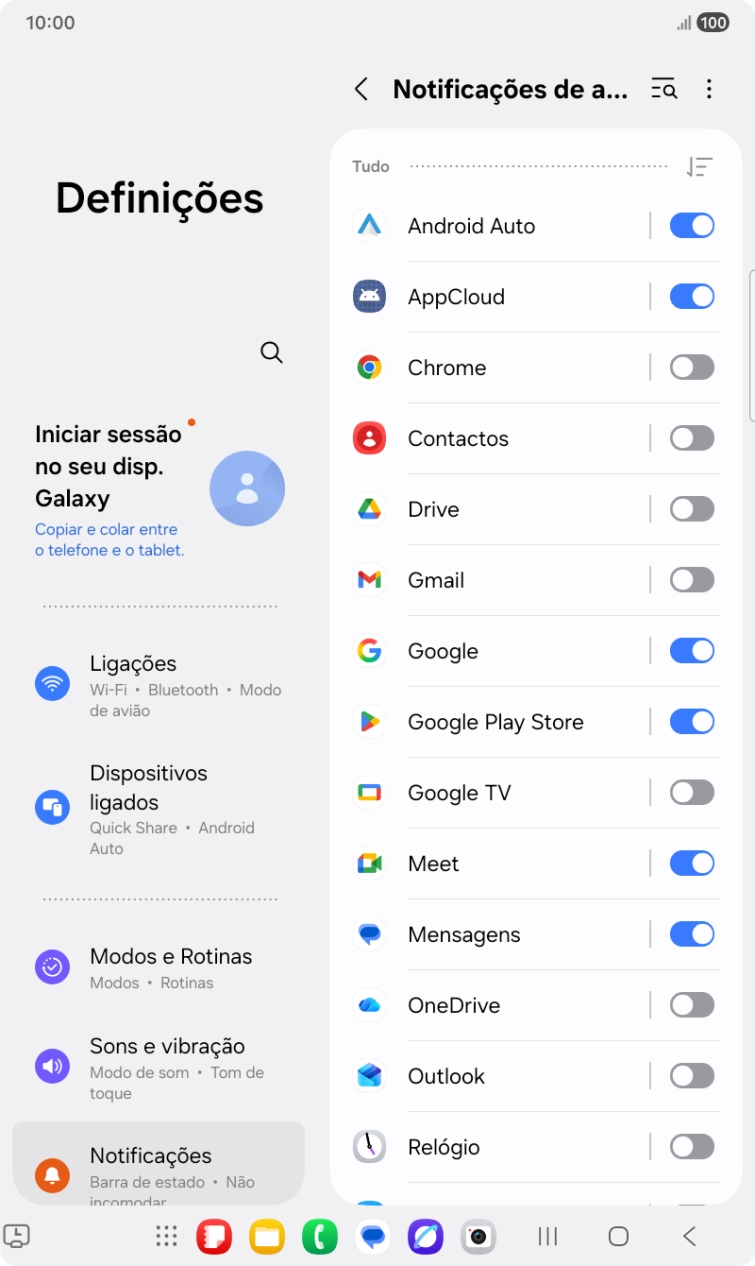Open Sons e vibração settings

click(160, 1067)
